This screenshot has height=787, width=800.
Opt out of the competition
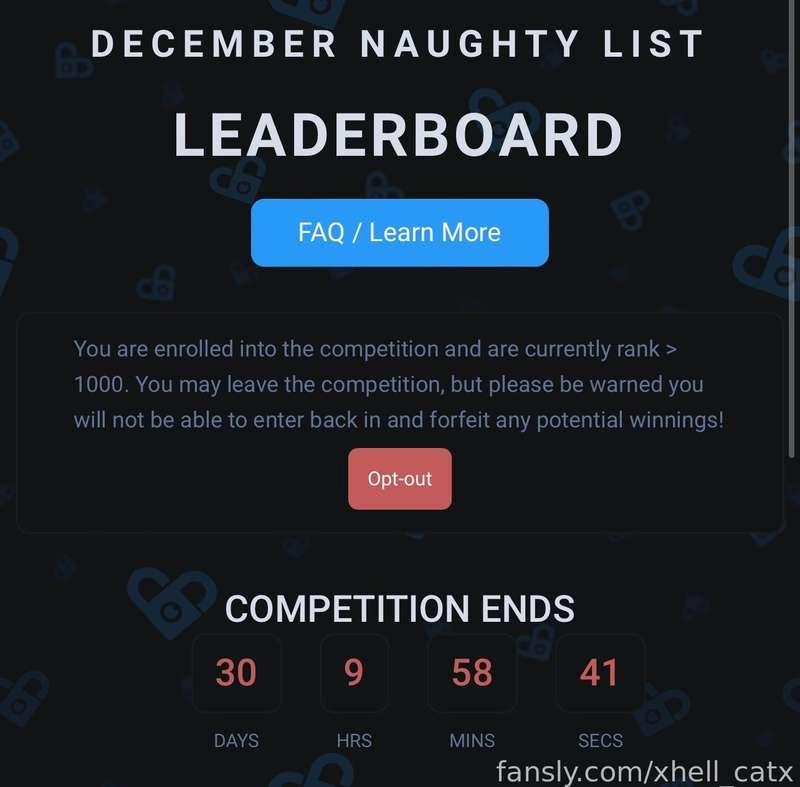click(399, 479)
